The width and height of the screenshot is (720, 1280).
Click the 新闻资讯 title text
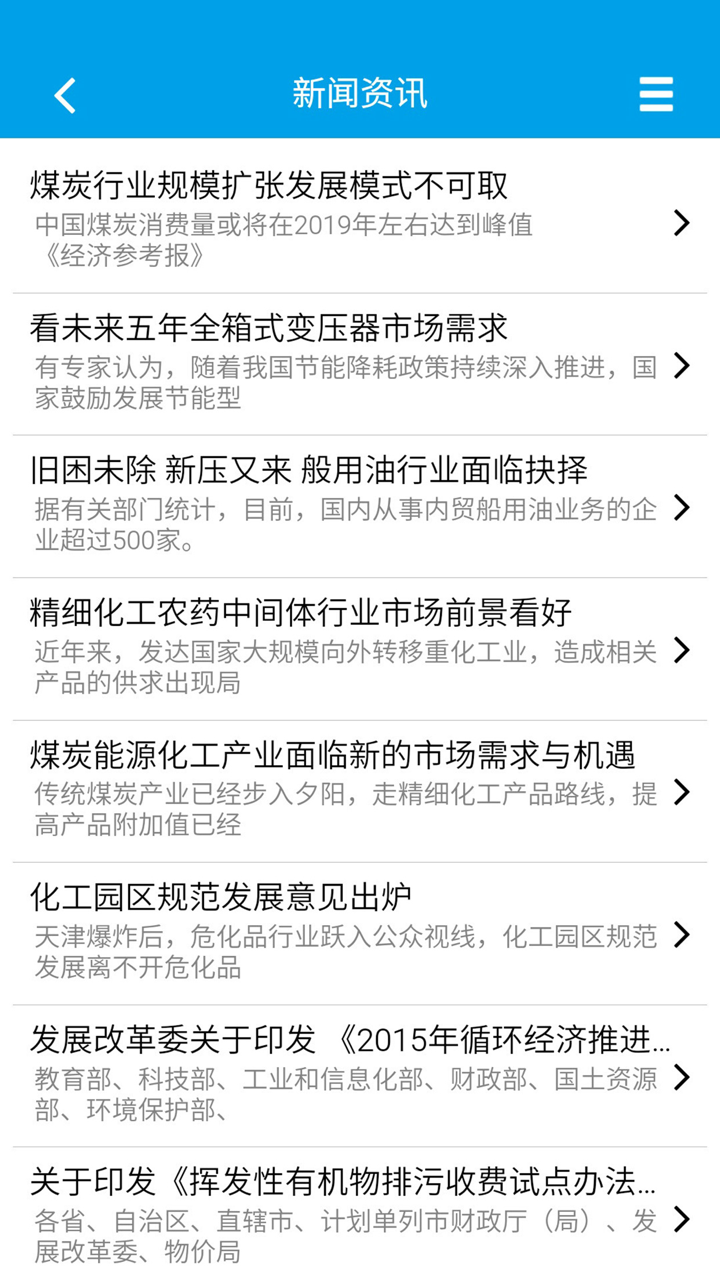(360, 93)
